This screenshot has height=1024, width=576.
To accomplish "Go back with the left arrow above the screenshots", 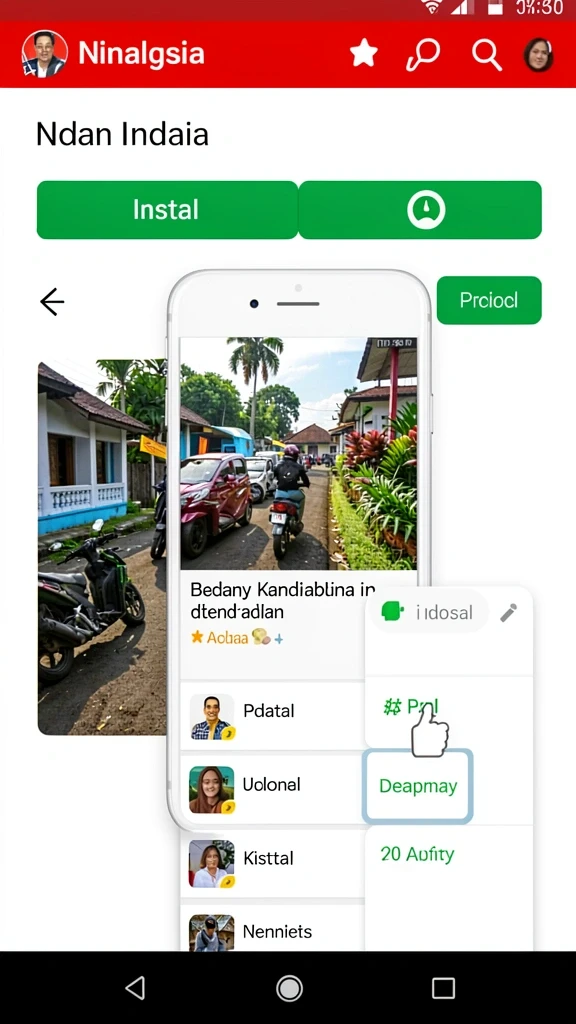I will pos(52,302).
